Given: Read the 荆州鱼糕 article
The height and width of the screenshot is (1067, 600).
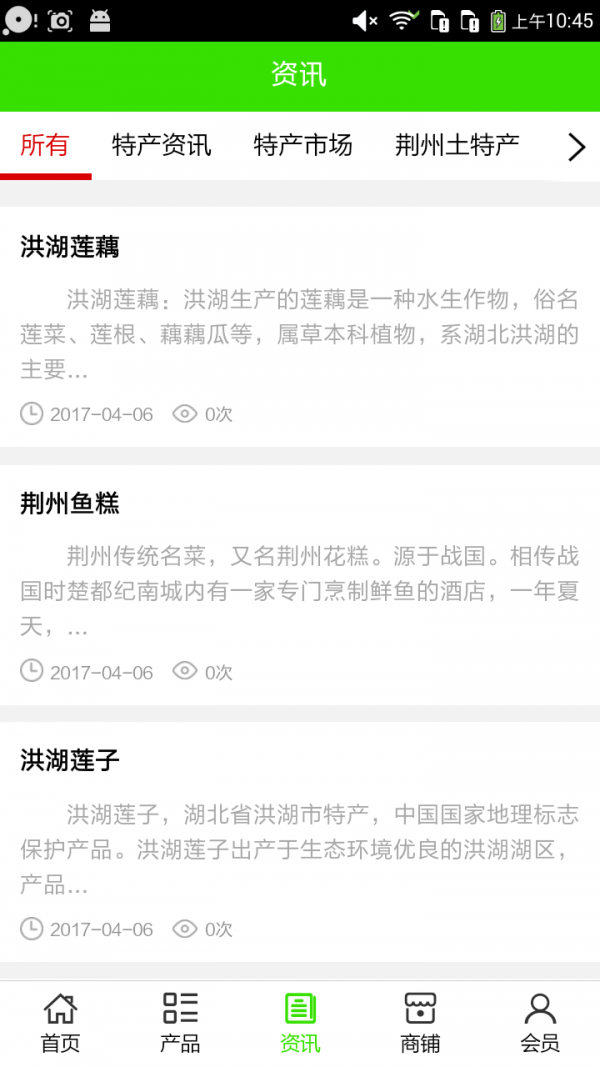Looking at the screenshot, I should [x=300, y=584].
